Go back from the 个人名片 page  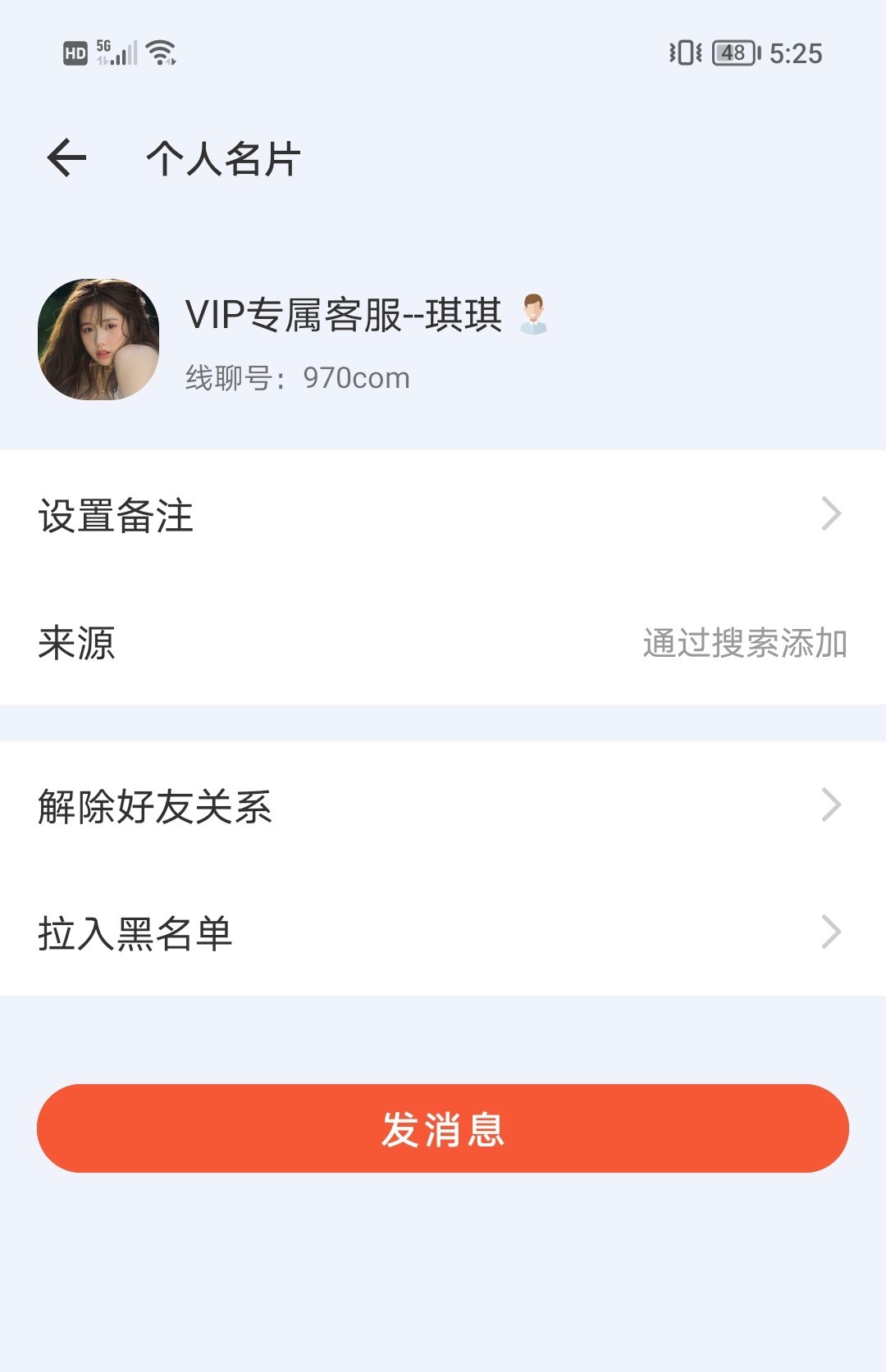pyautogui.click(x=67, y=157)
